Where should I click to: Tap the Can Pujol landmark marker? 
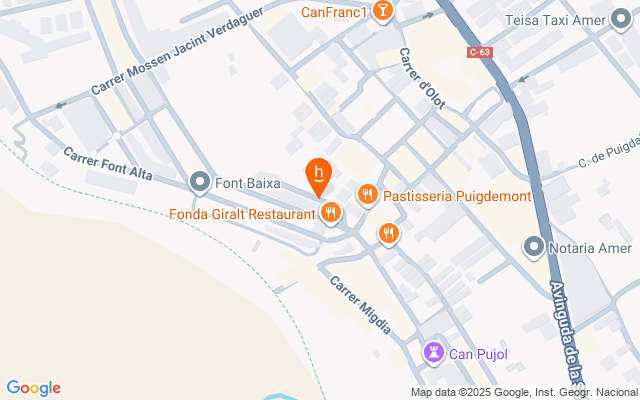point(433,353)
